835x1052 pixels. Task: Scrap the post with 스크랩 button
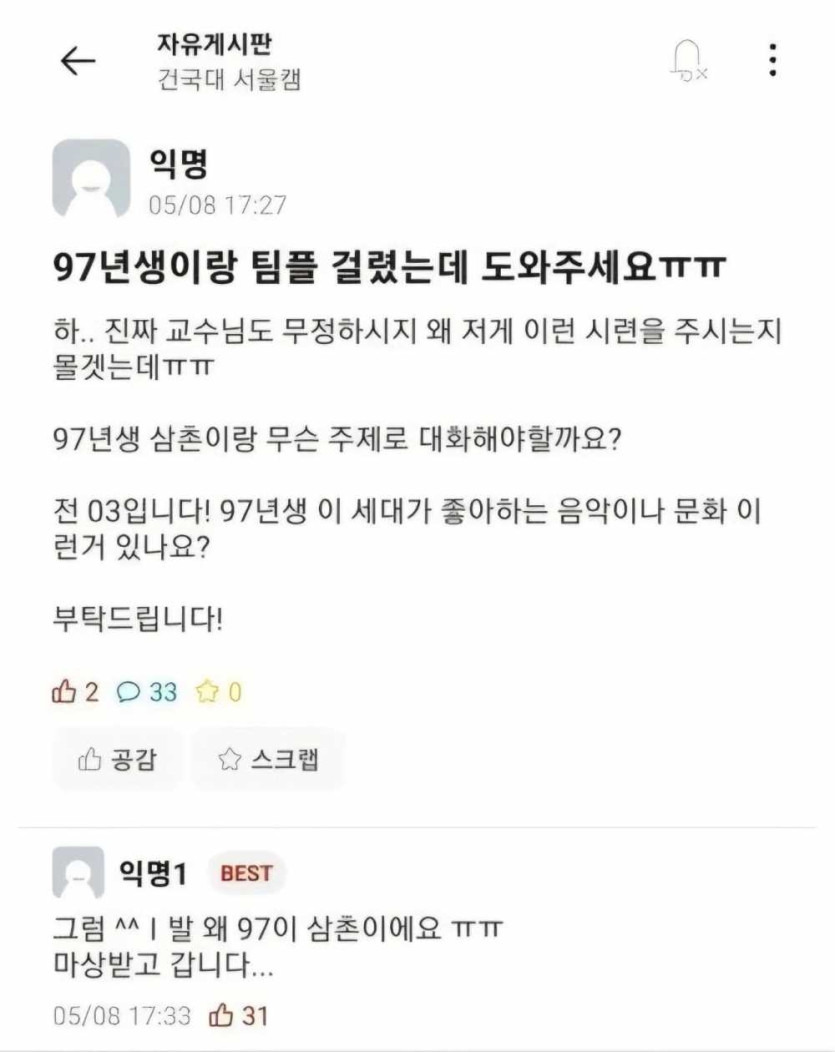[x=268, y=759]
